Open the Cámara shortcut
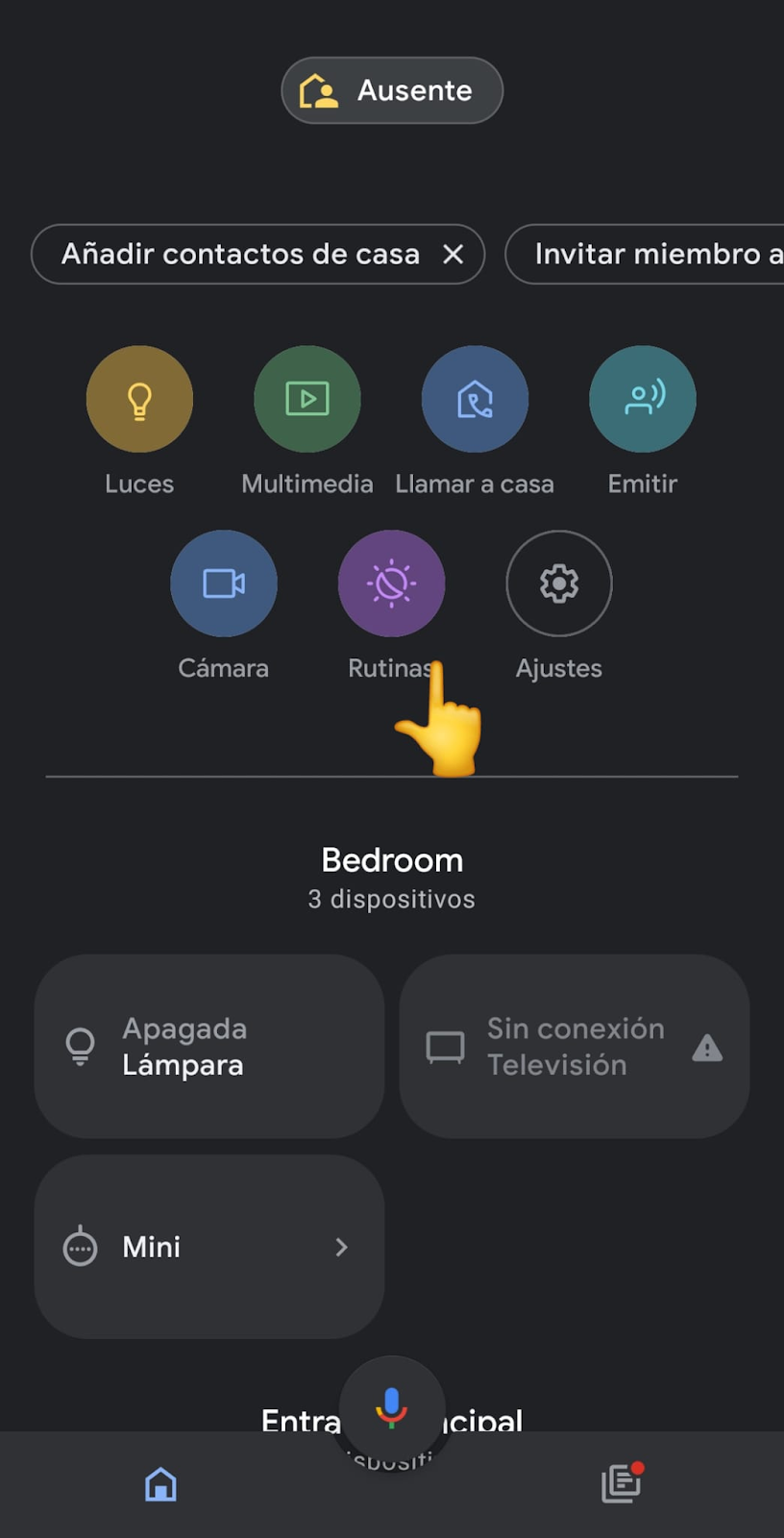The image size is (784, 1538). pyautogui.click(x=224, y=583)
